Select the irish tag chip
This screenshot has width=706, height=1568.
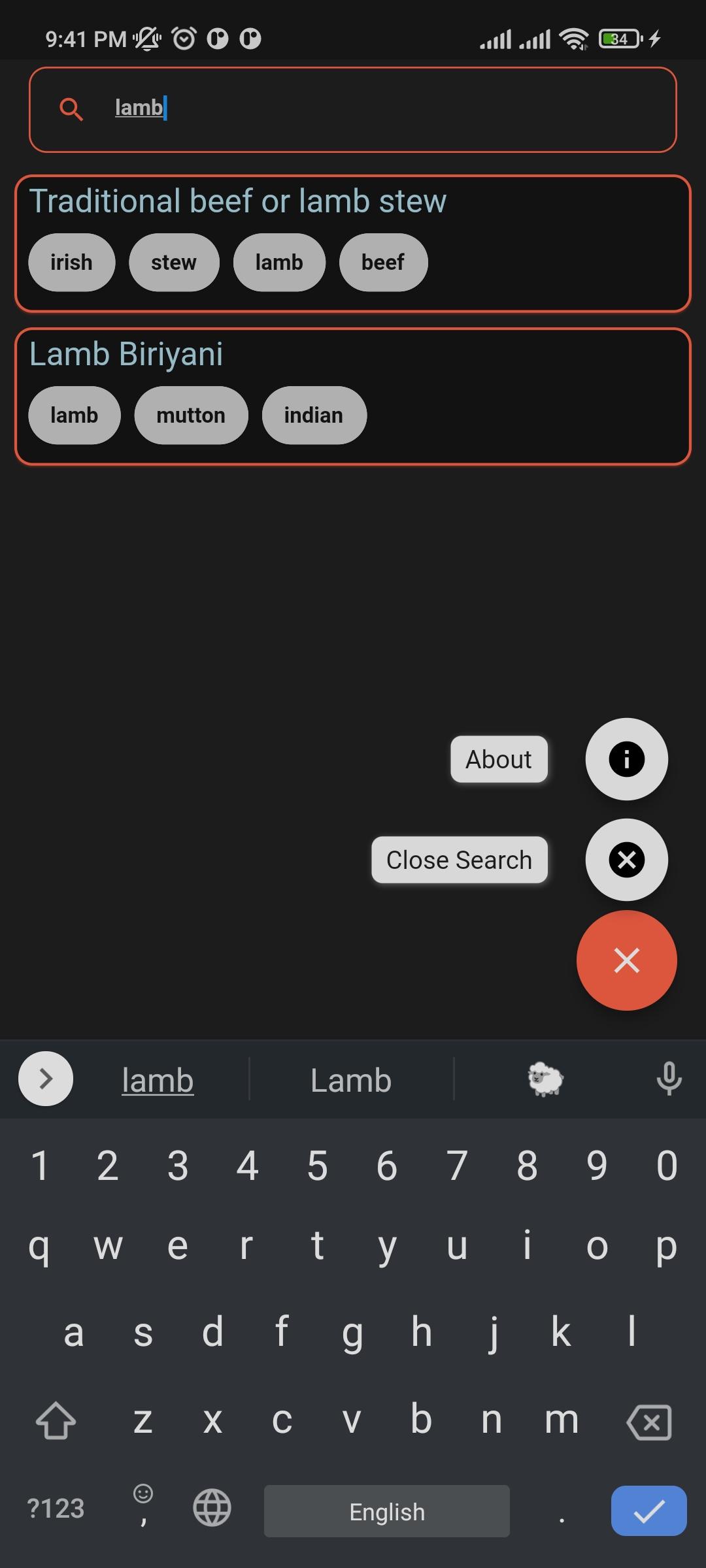pyautogui.click(x=71, y=263)
